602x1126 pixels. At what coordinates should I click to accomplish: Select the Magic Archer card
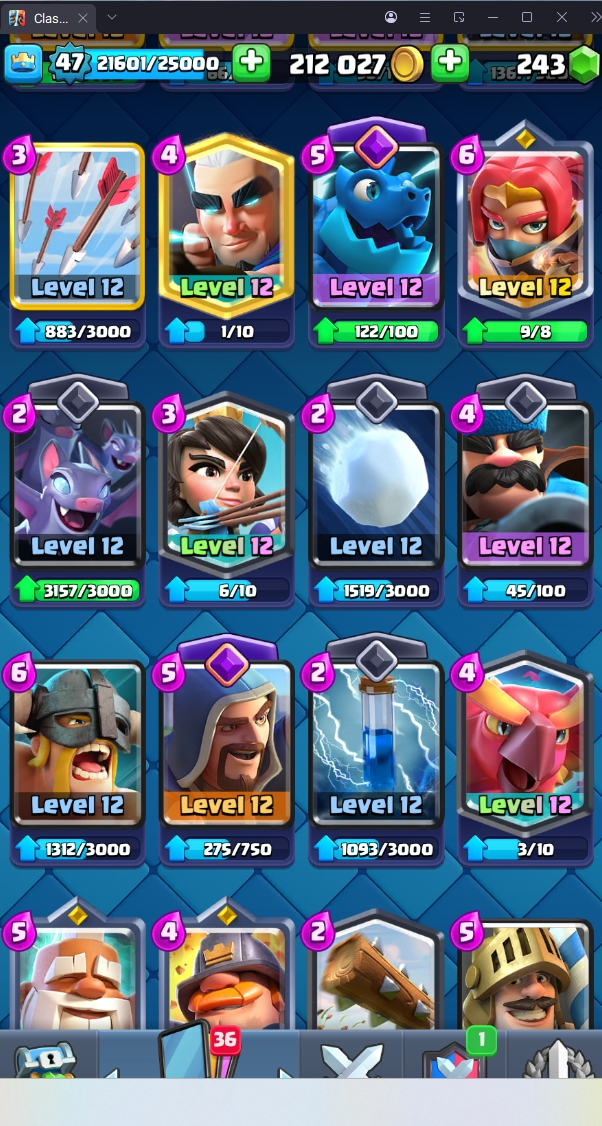coord(226,230)
